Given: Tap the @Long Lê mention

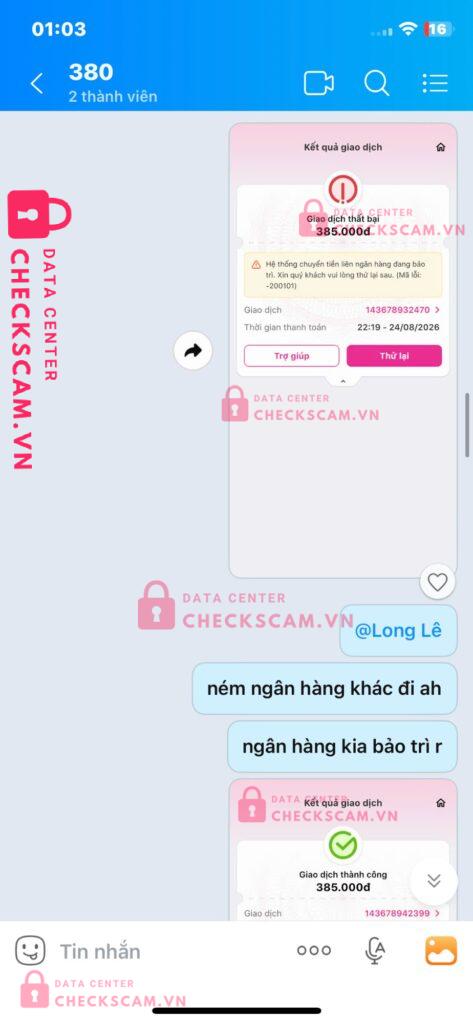Looking at the screenshot, I should (x=398, y=630).
